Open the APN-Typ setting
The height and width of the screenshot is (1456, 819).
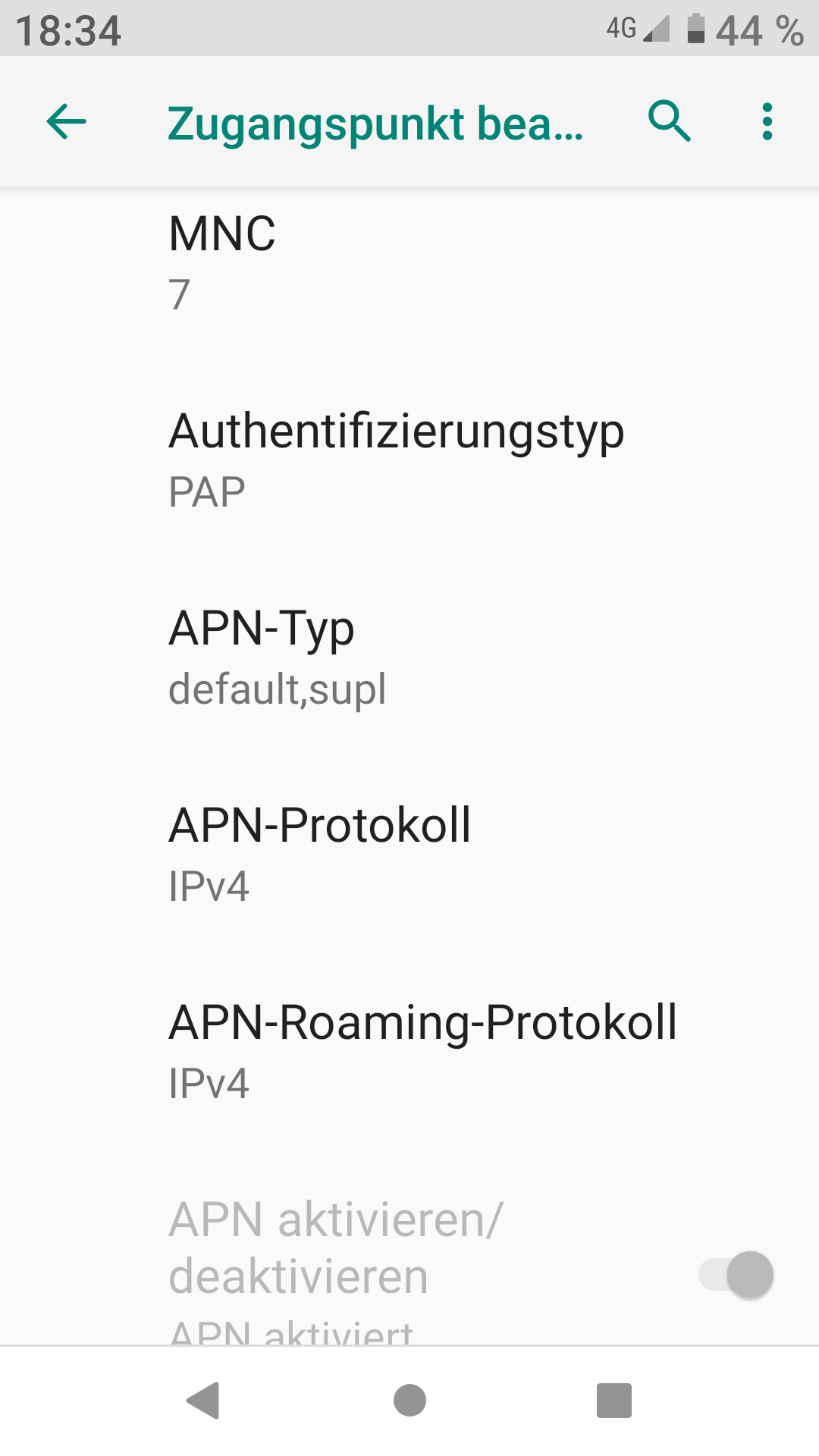(x=409, y=657)
